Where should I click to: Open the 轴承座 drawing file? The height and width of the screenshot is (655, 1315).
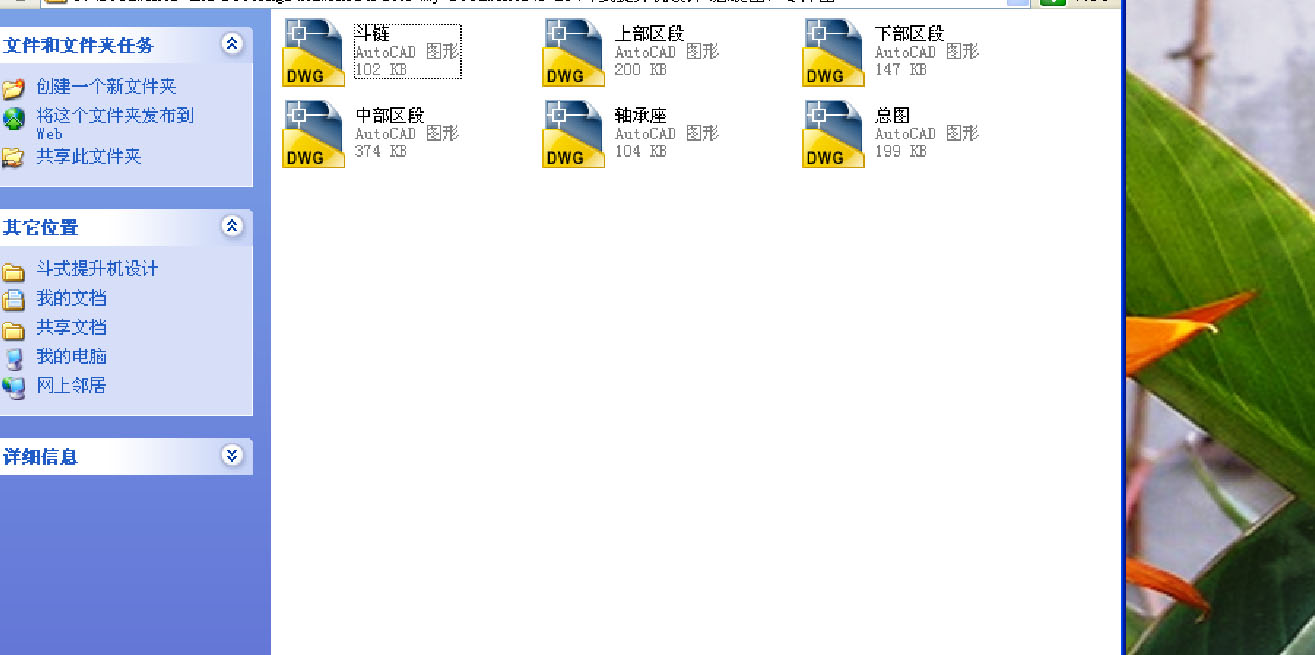click(573, 134)
